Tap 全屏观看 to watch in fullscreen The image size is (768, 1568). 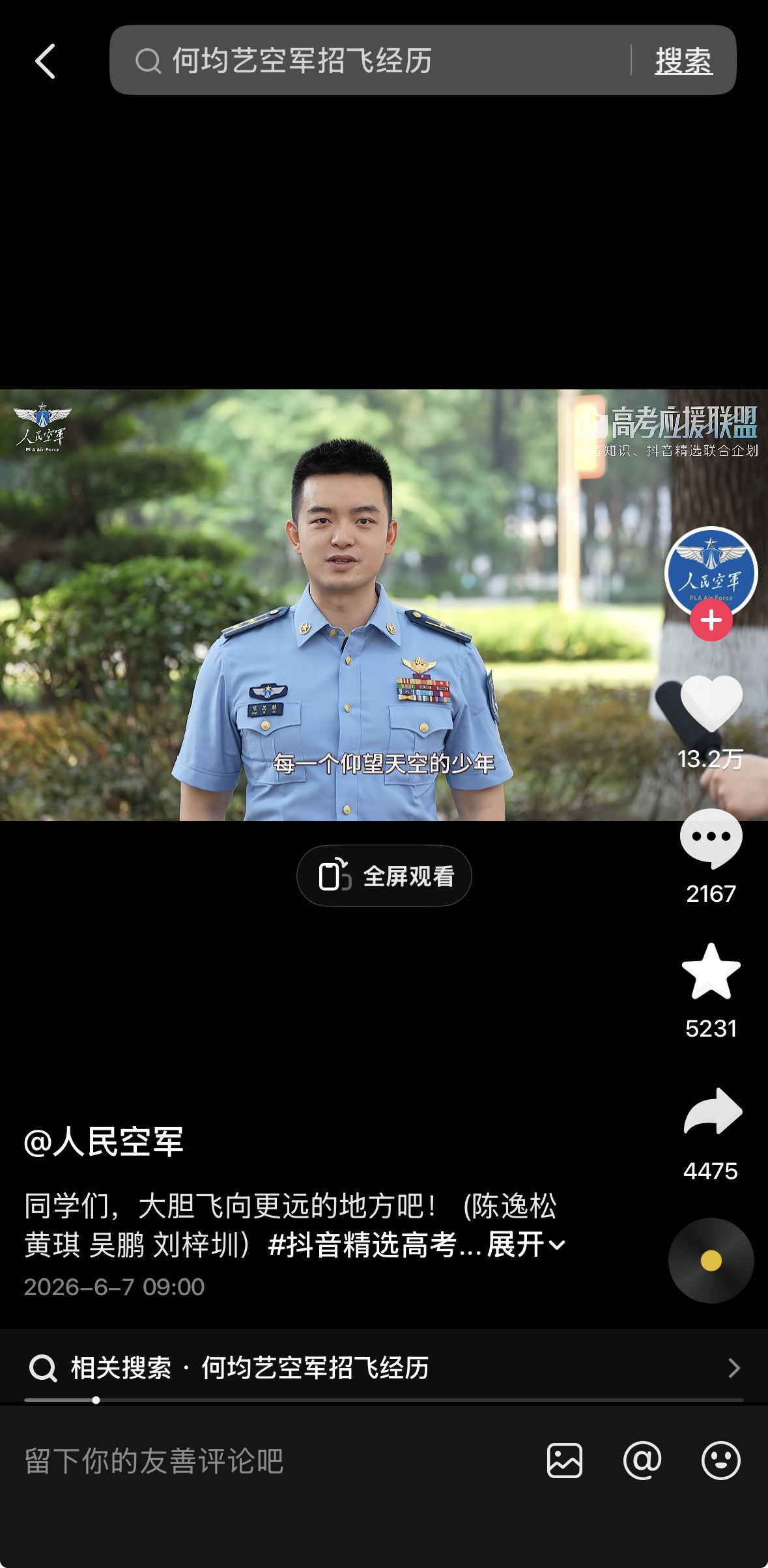pos(384,876)
